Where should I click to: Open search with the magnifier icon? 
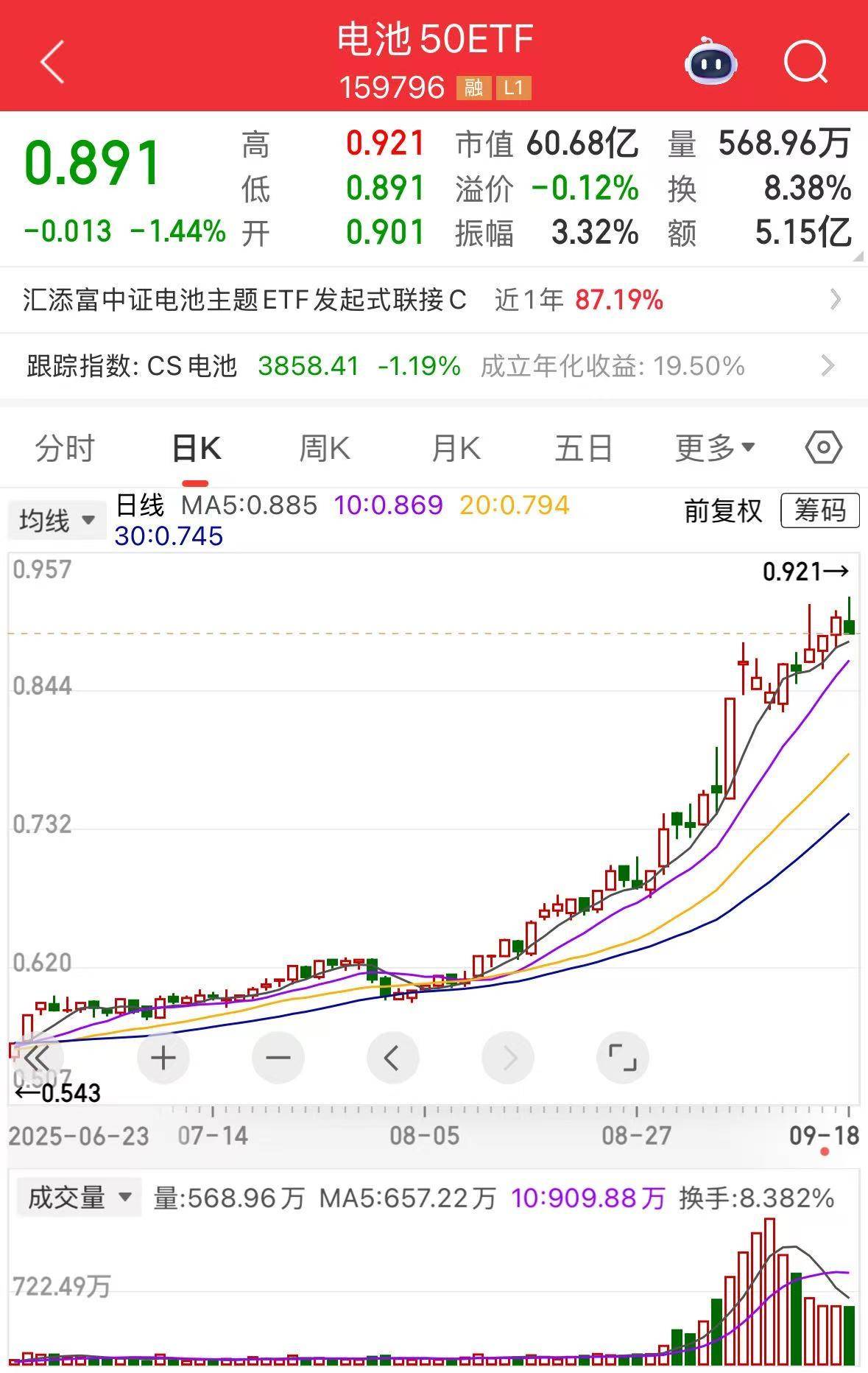pyautogui.click(x=805, y=62)
